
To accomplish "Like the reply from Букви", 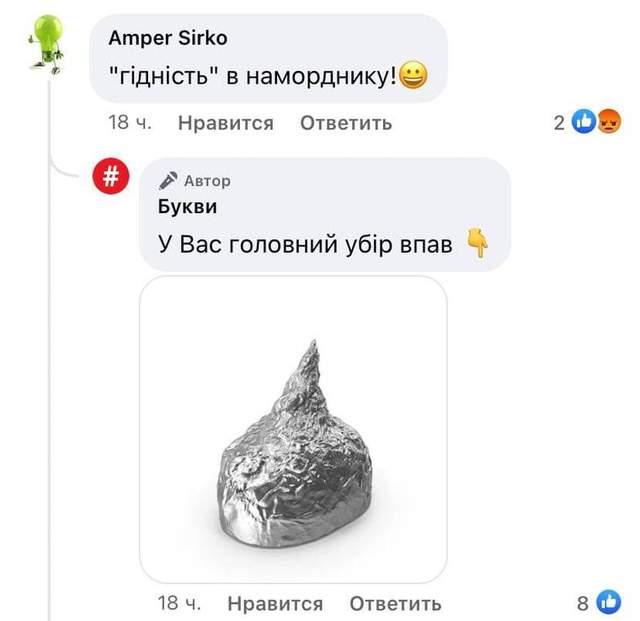I will (x=275, y=603).
